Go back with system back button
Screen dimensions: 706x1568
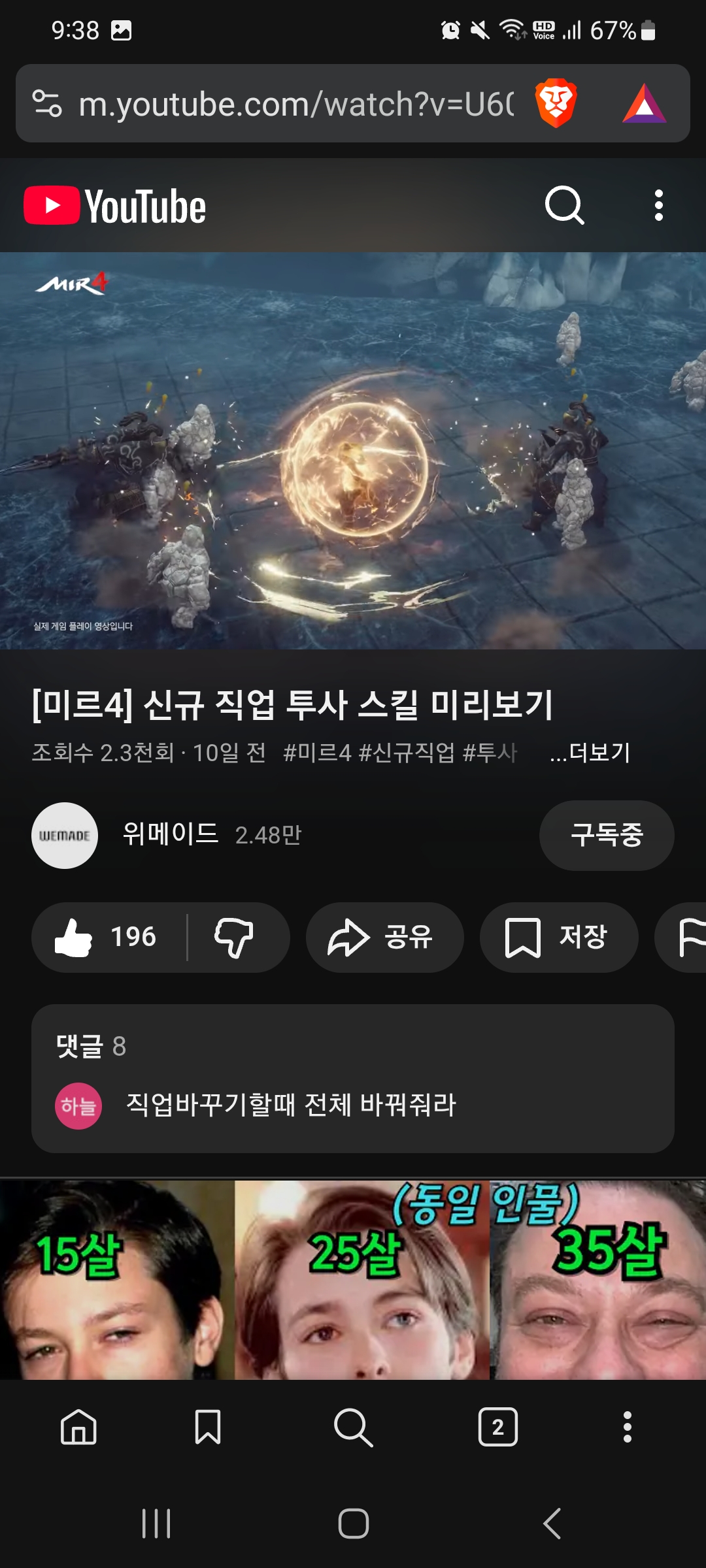pyautogui.click(x=552, y=1524)
